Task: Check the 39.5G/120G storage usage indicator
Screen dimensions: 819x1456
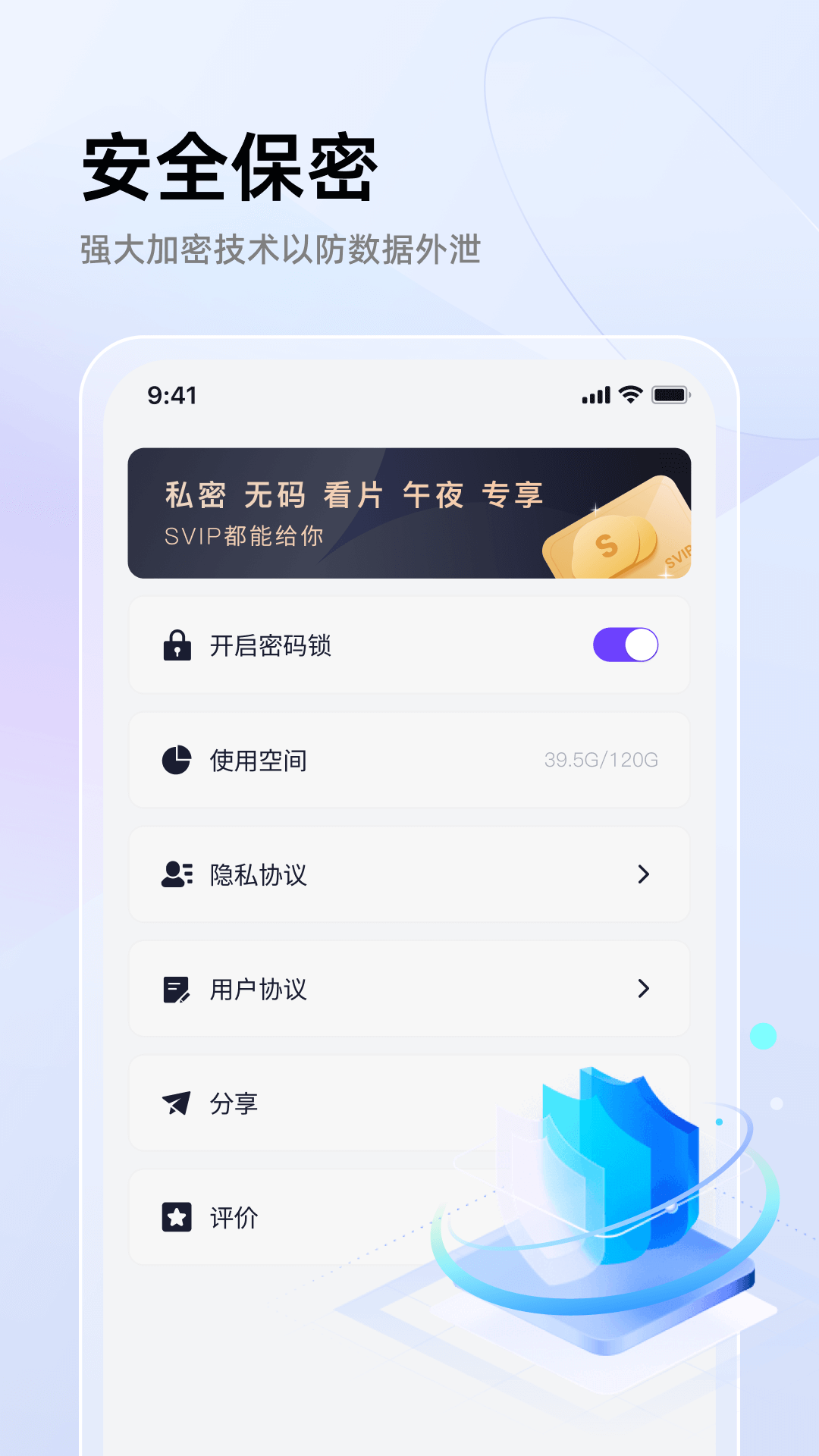Action: 602,758
